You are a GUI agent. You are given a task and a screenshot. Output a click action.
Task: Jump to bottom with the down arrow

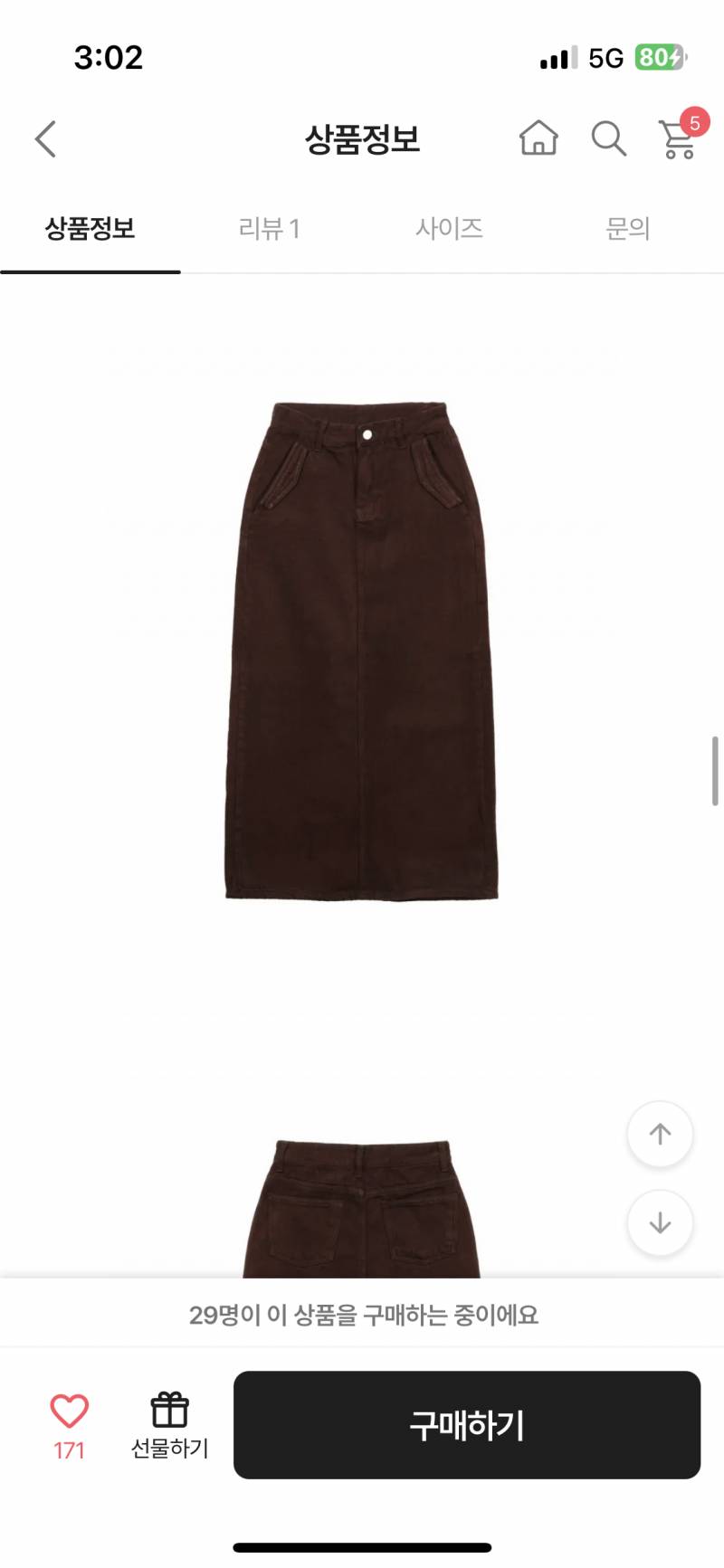coord(660,1222)
